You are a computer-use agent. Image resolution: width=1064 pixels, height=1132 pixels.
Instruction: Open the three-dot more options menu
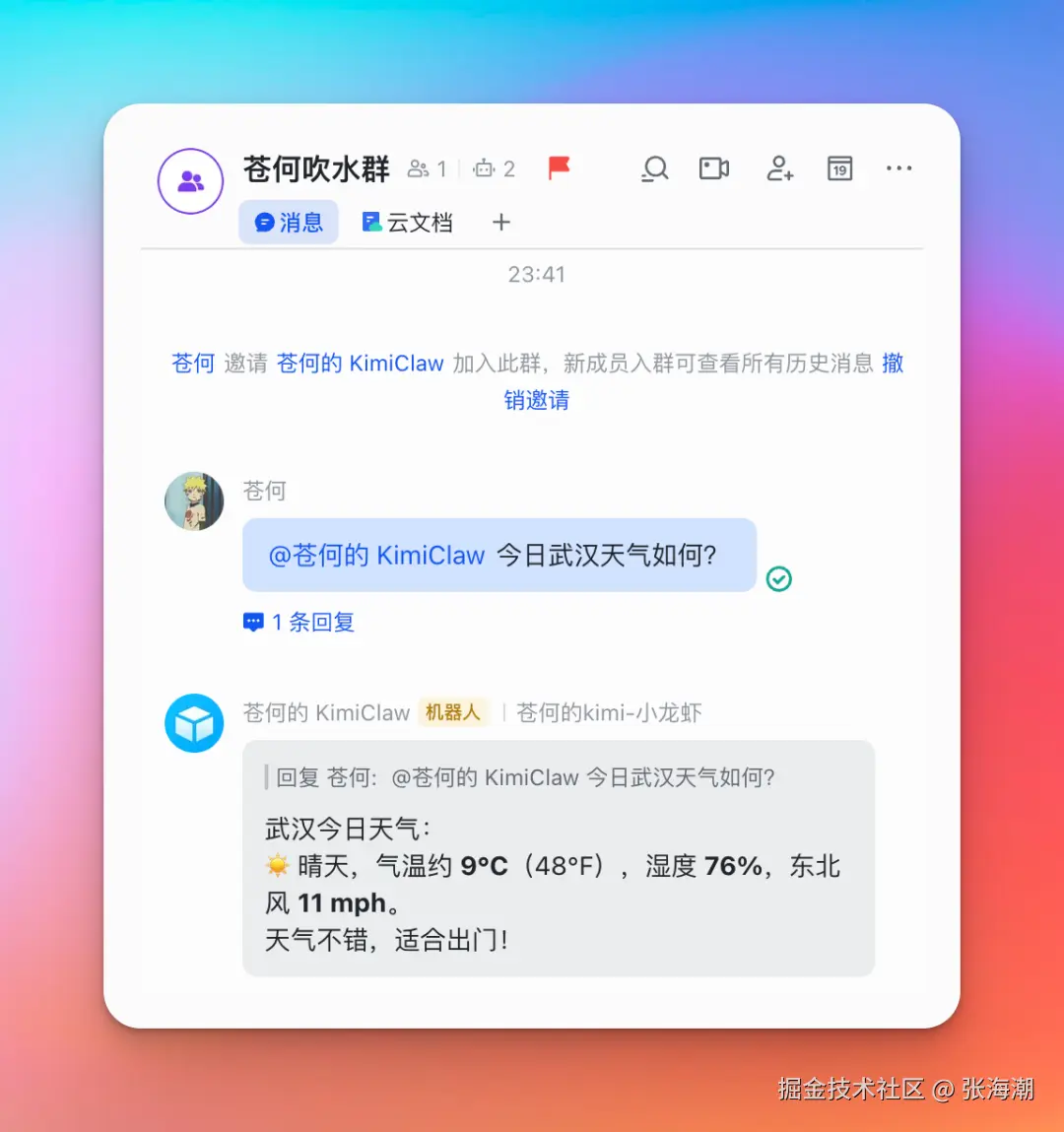898,169
